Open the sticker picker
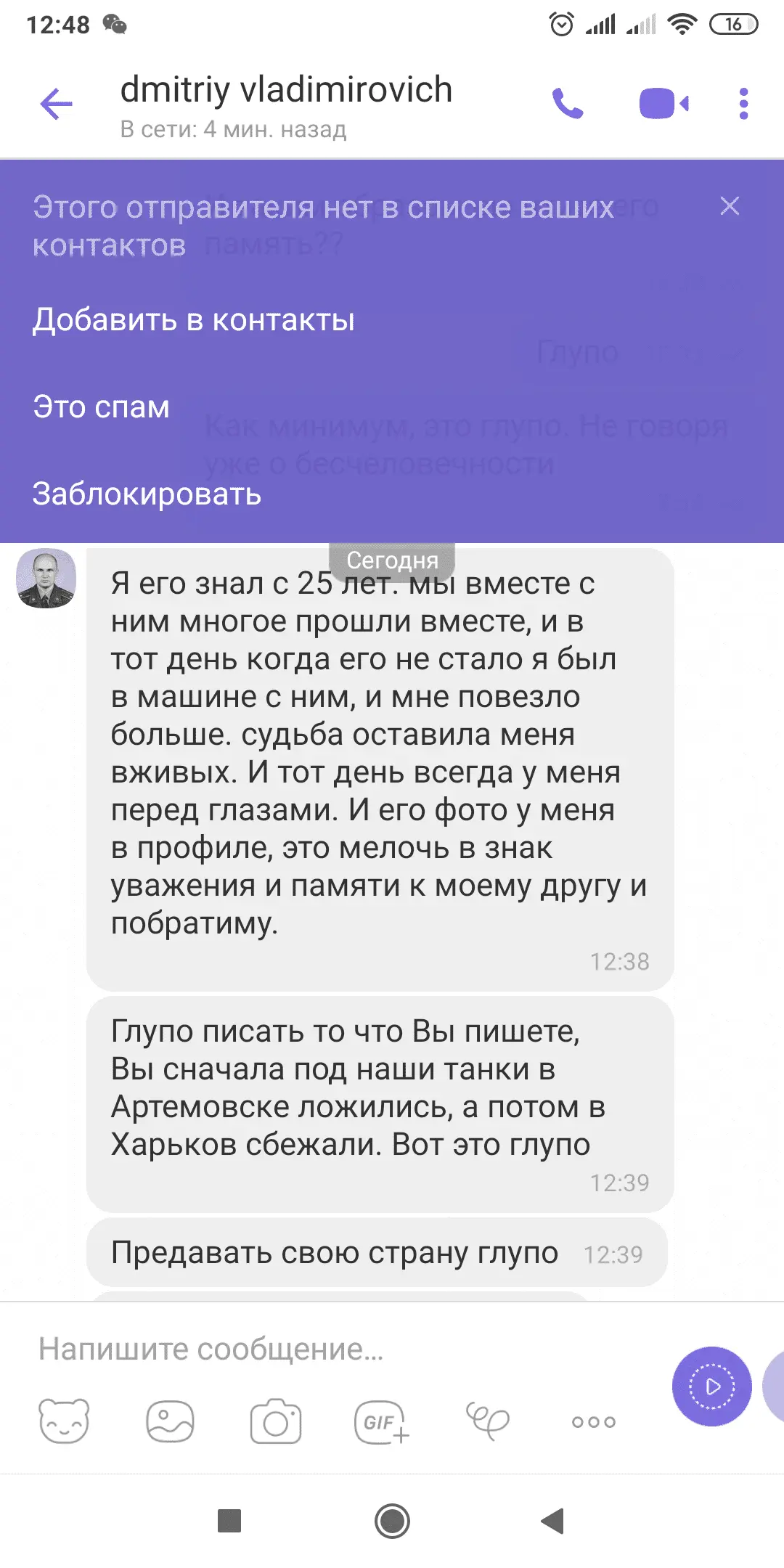The height and width of the screenshot is (1568, 784). (x=64, y=1421)
